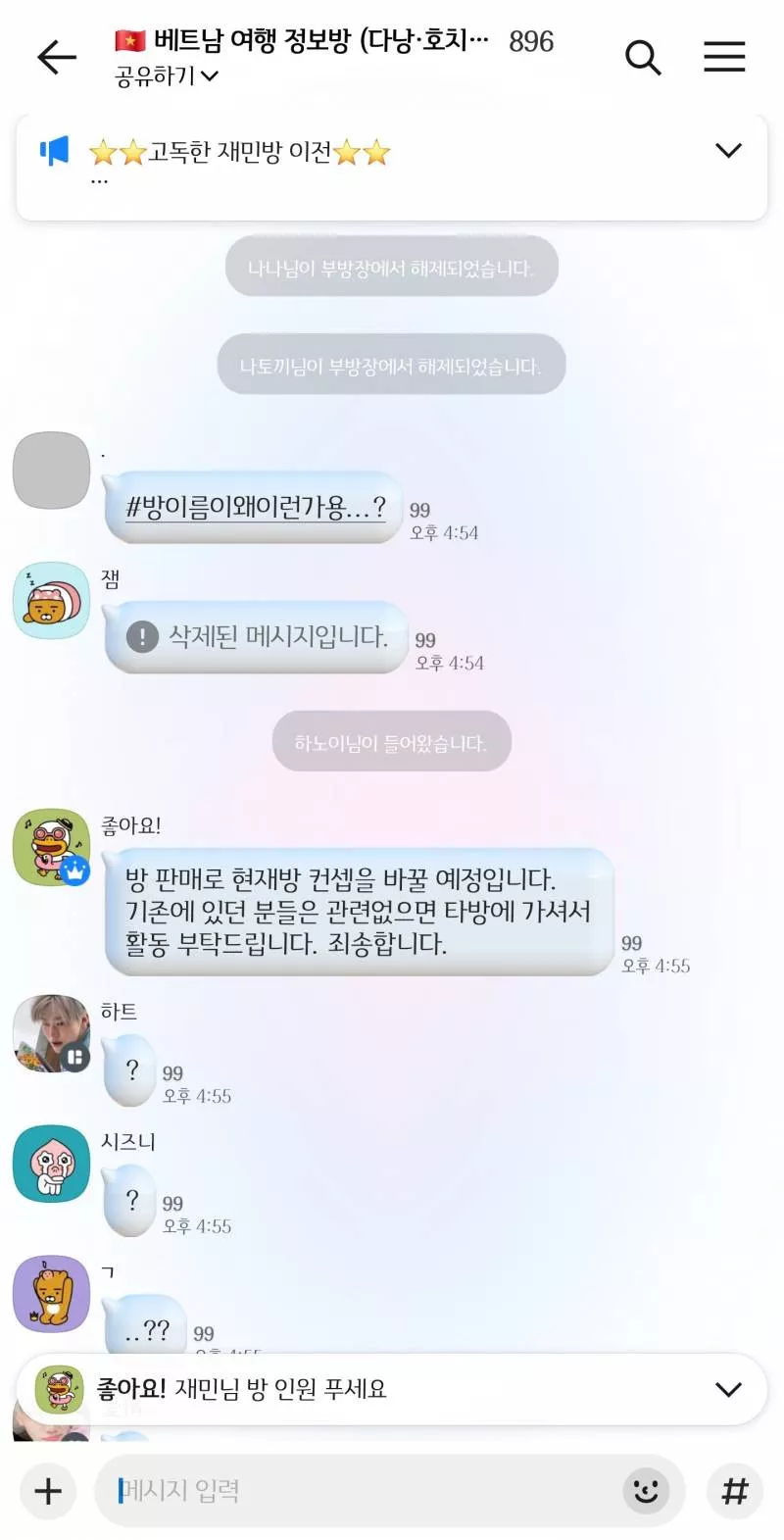Open 잼's profile picture

pos(52,600)
